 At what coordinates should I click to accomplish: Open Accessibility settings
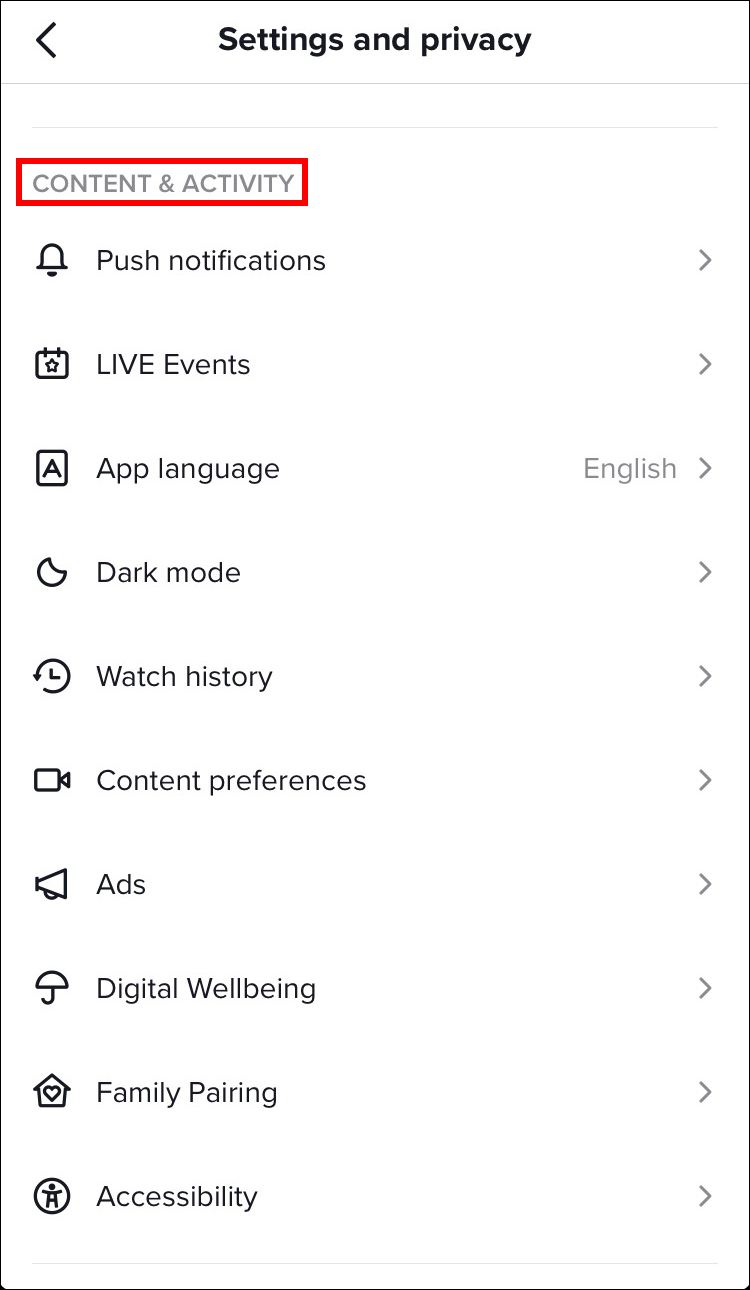click(177, 1197)
